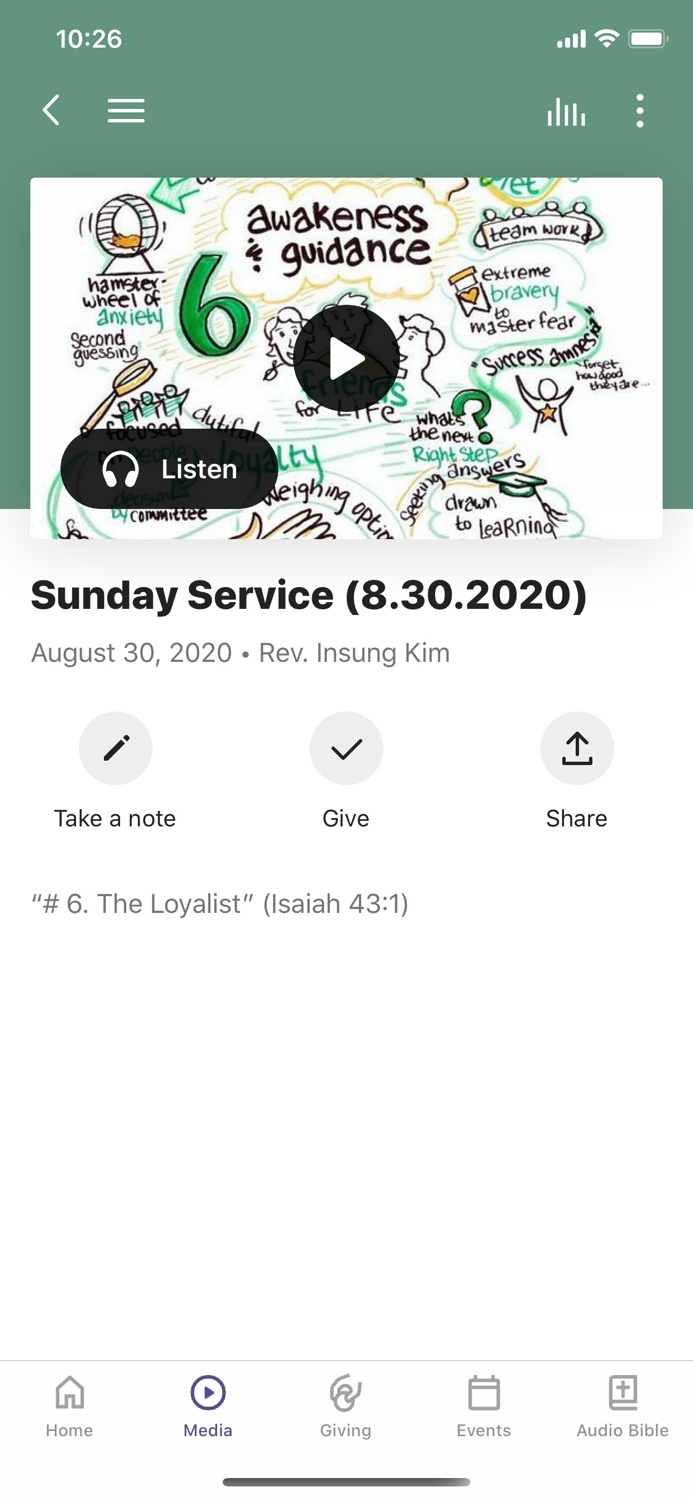Open the Audio Bible tab

click(622, 1405)
